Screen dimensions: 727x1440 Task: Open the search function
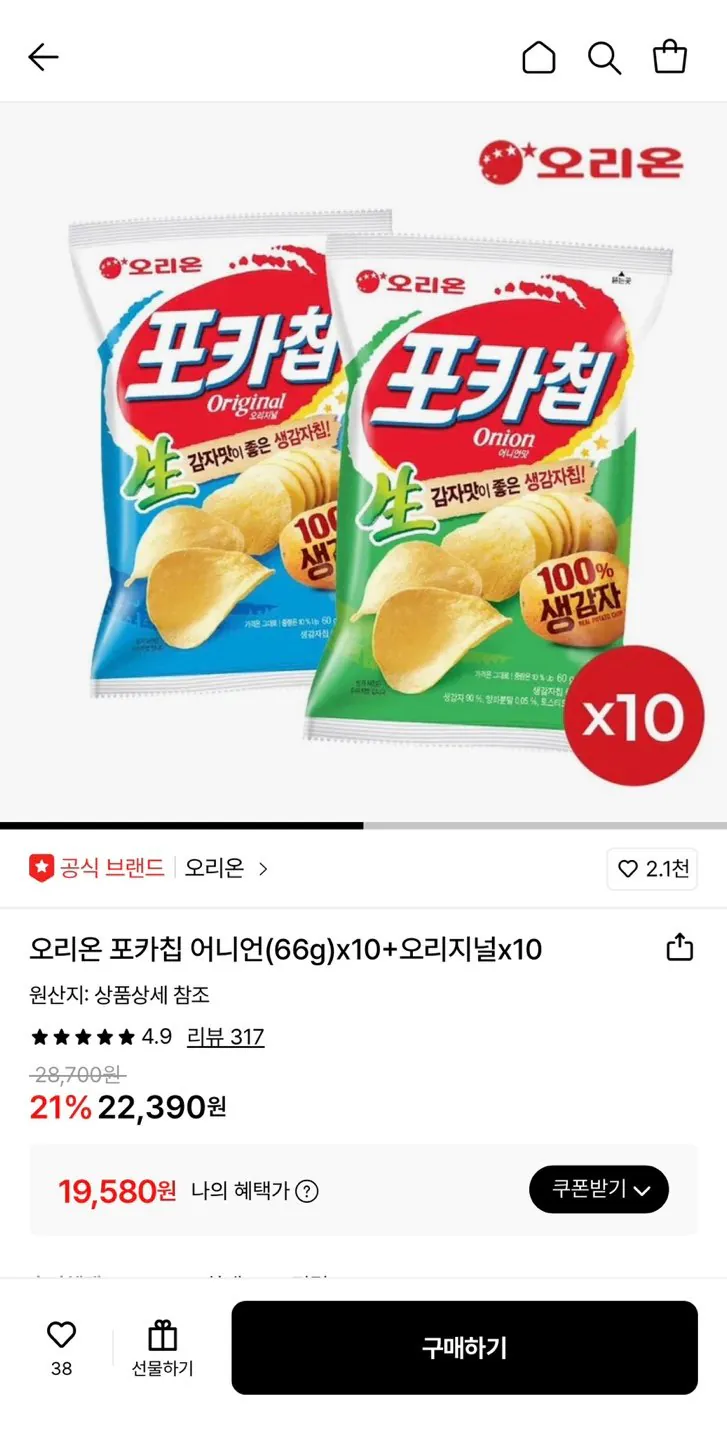tap(604, 57)
